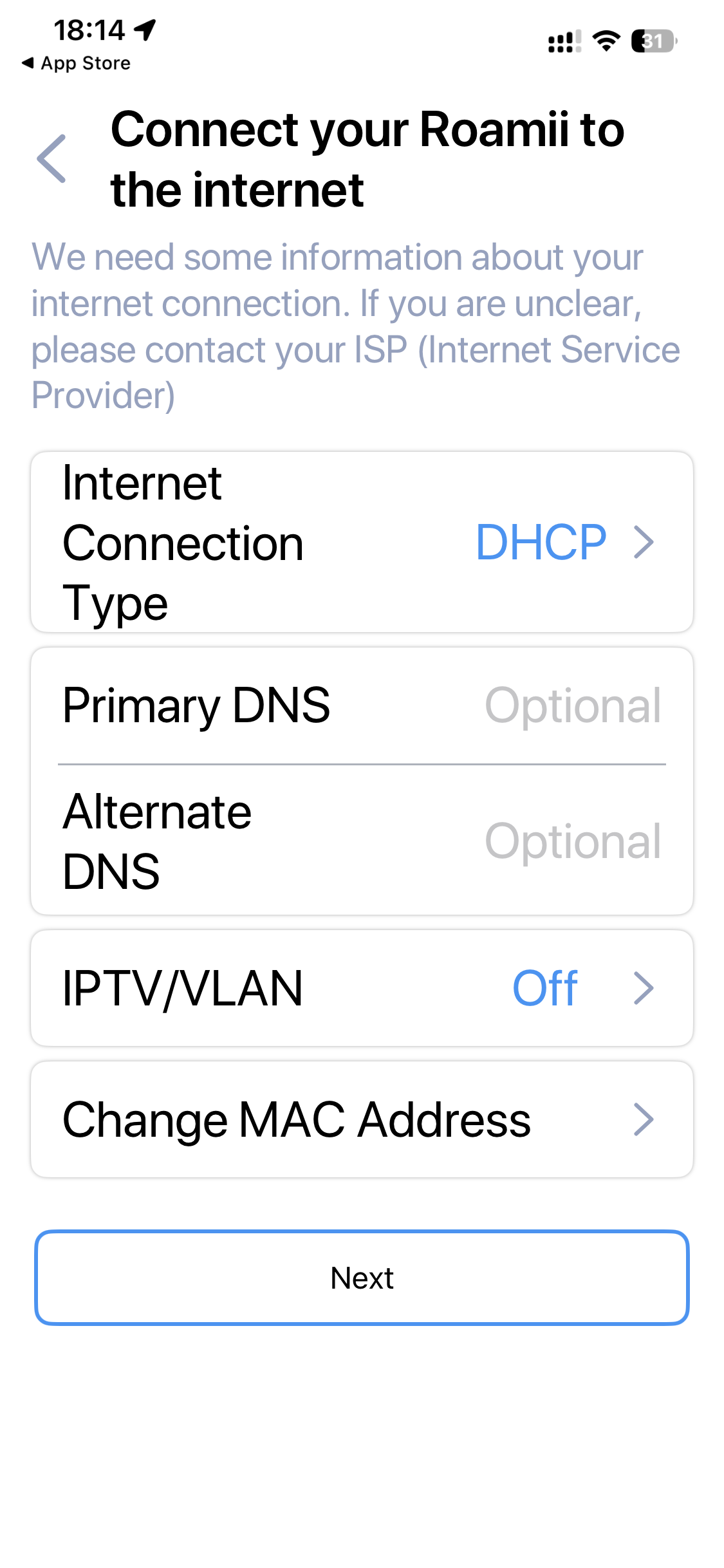
Task: Return to App Store via status bar
Action: point(76,63)
